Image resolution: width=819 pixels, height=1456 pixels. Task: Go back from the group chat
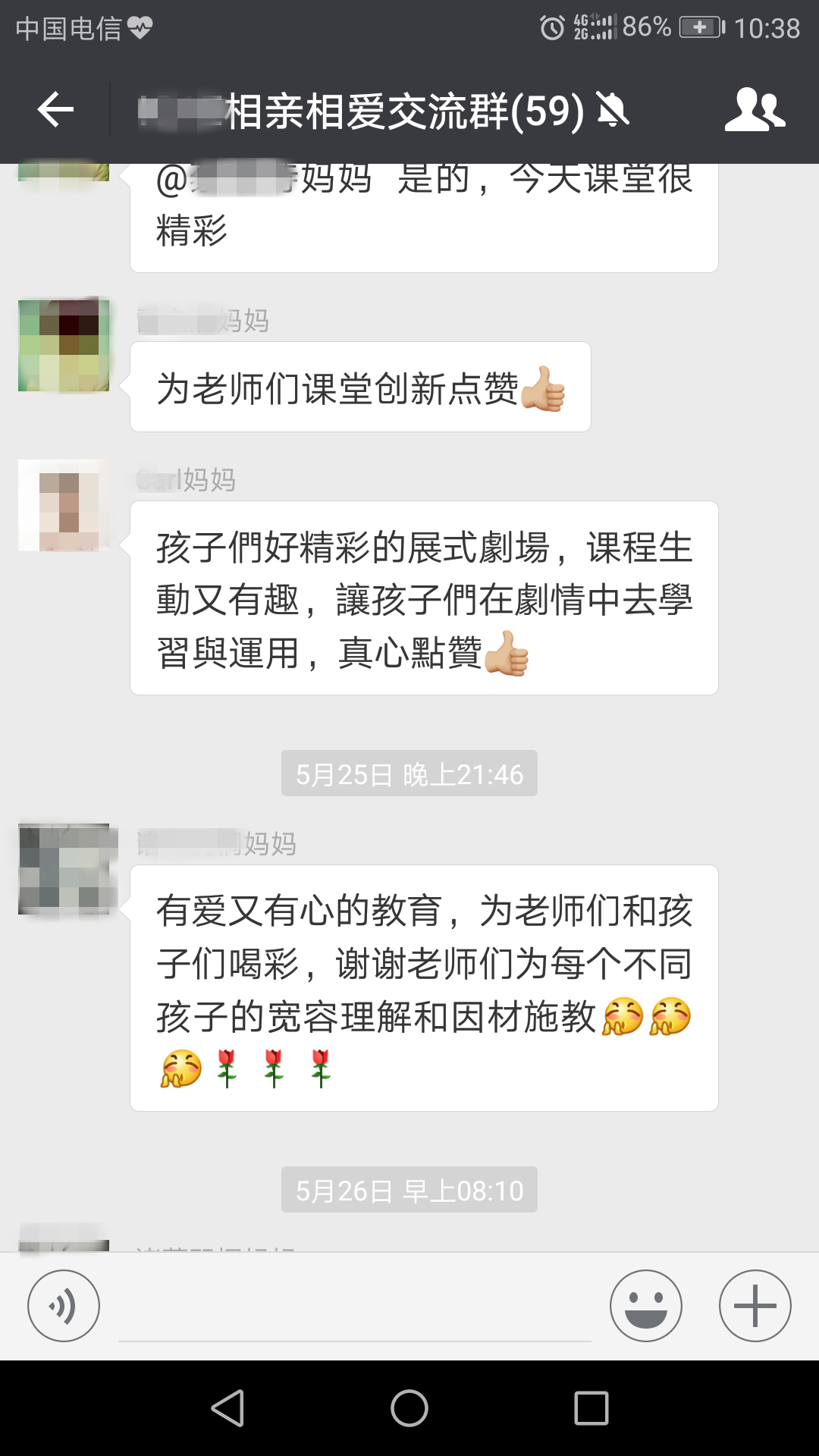click(55, 110)
